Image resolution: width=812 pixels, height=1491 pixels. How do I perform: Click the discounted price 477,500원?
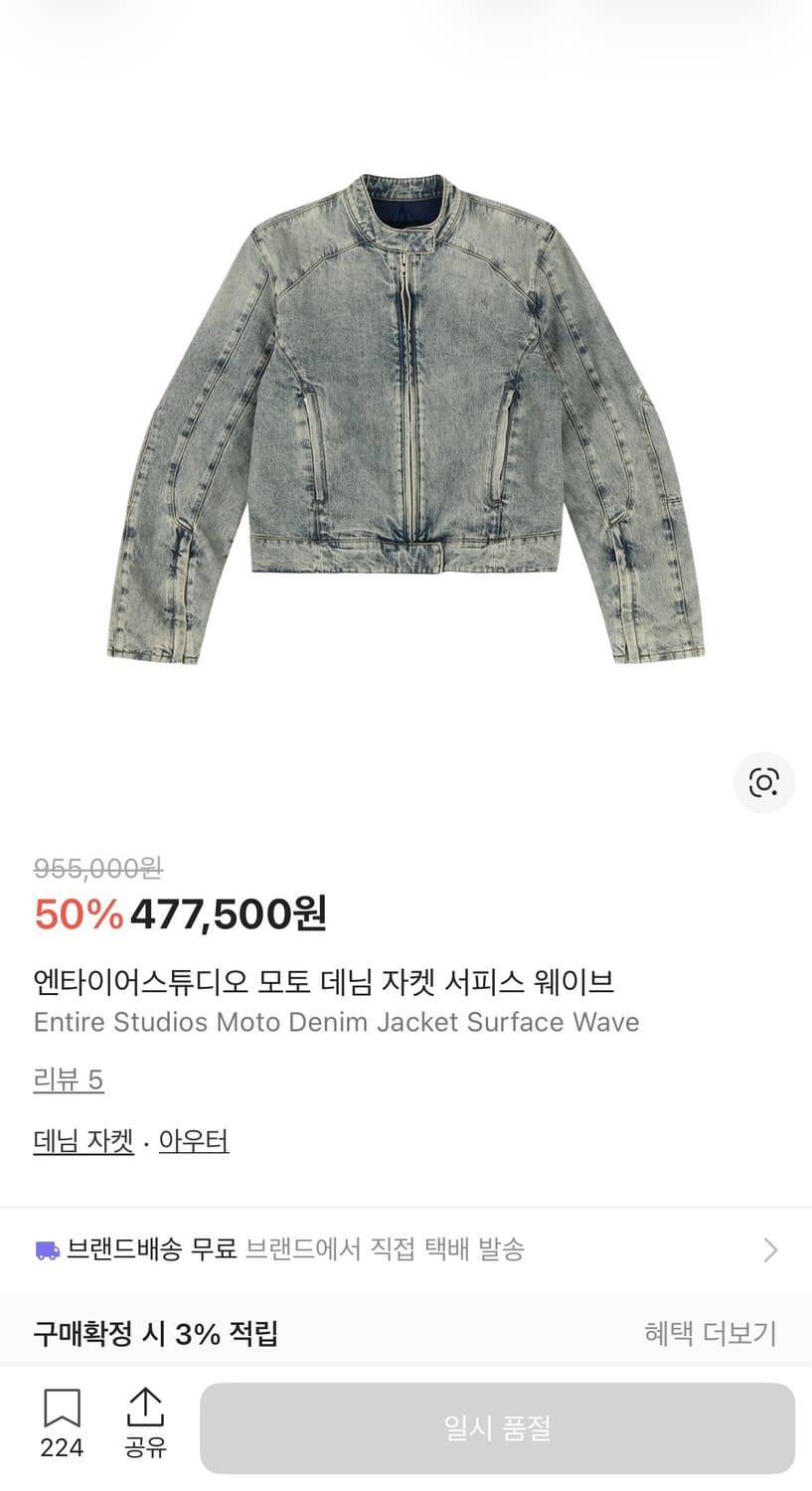pos(230,913)
